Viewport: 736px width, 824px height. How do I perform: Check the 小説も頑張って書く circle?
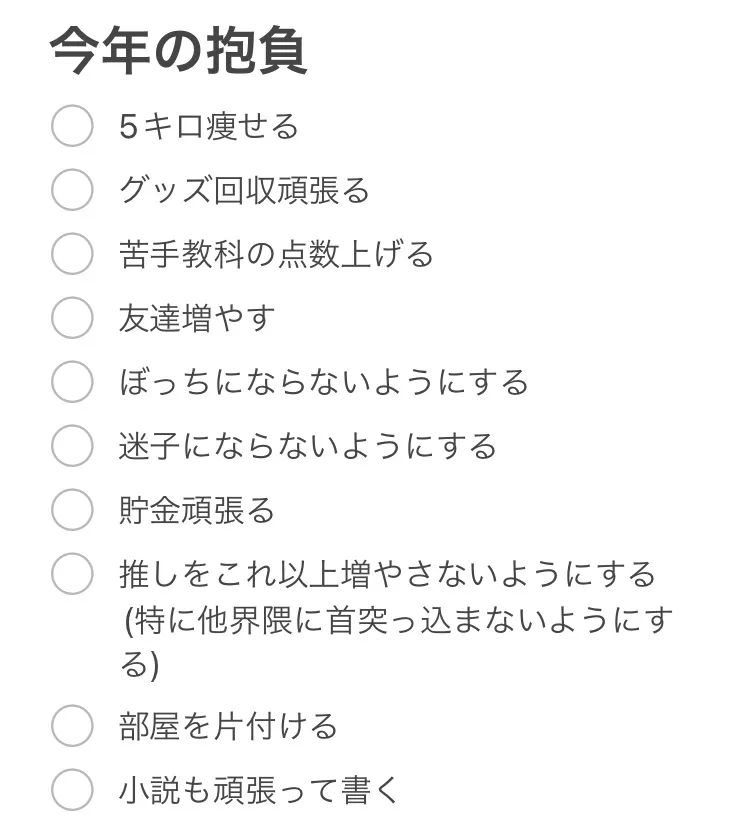[72, 790]
